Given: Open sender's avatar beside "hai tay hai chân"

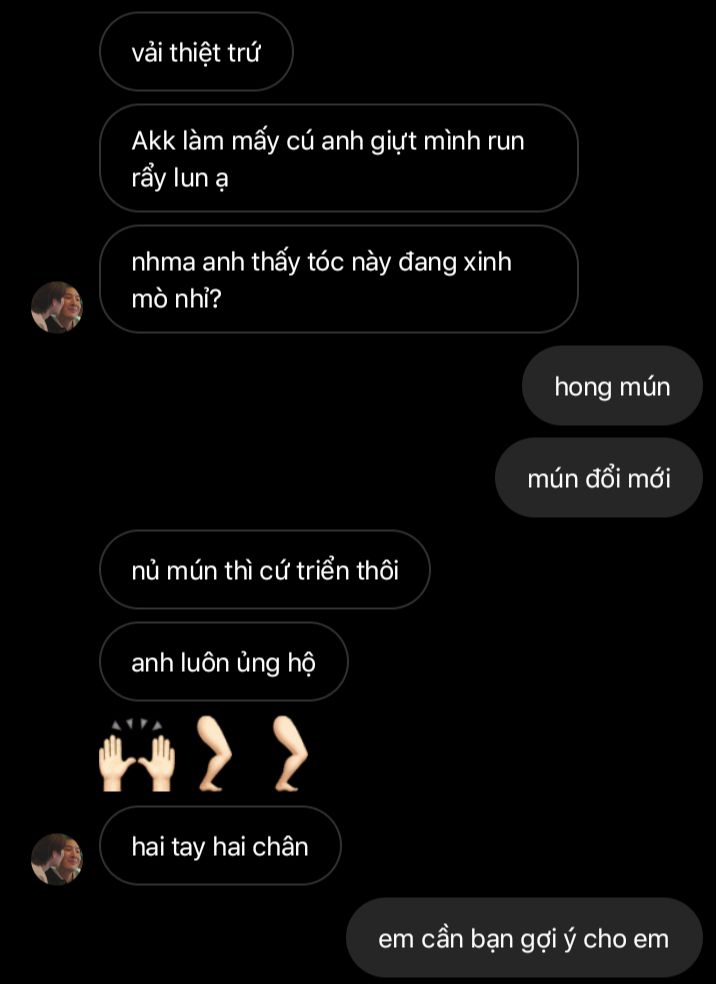Looking at the screenshot, I should 57,858.
